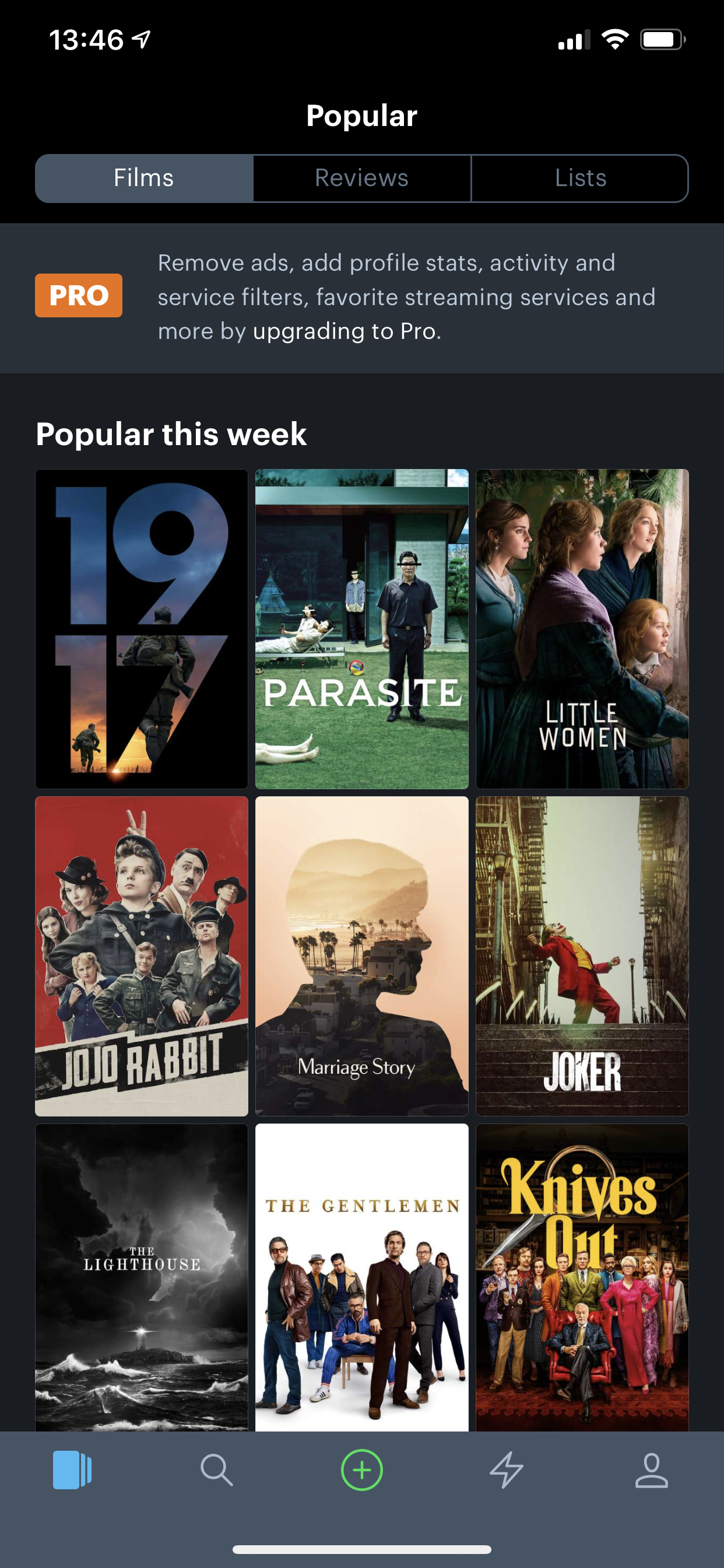View the Little Women film
The height and width of the screenshot is (1568, 724).
[582, 629]
